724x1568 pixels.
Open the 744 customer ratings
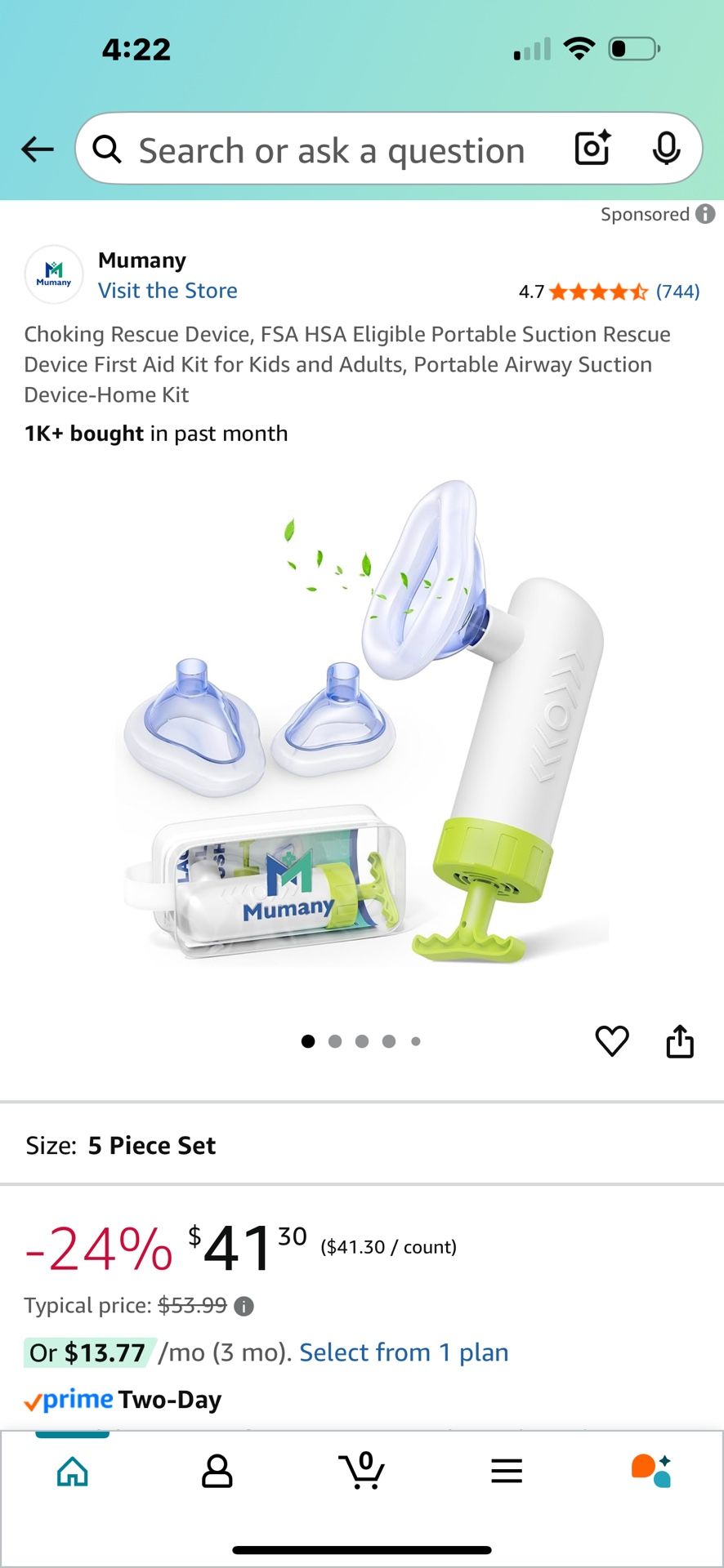pos(677,292)
